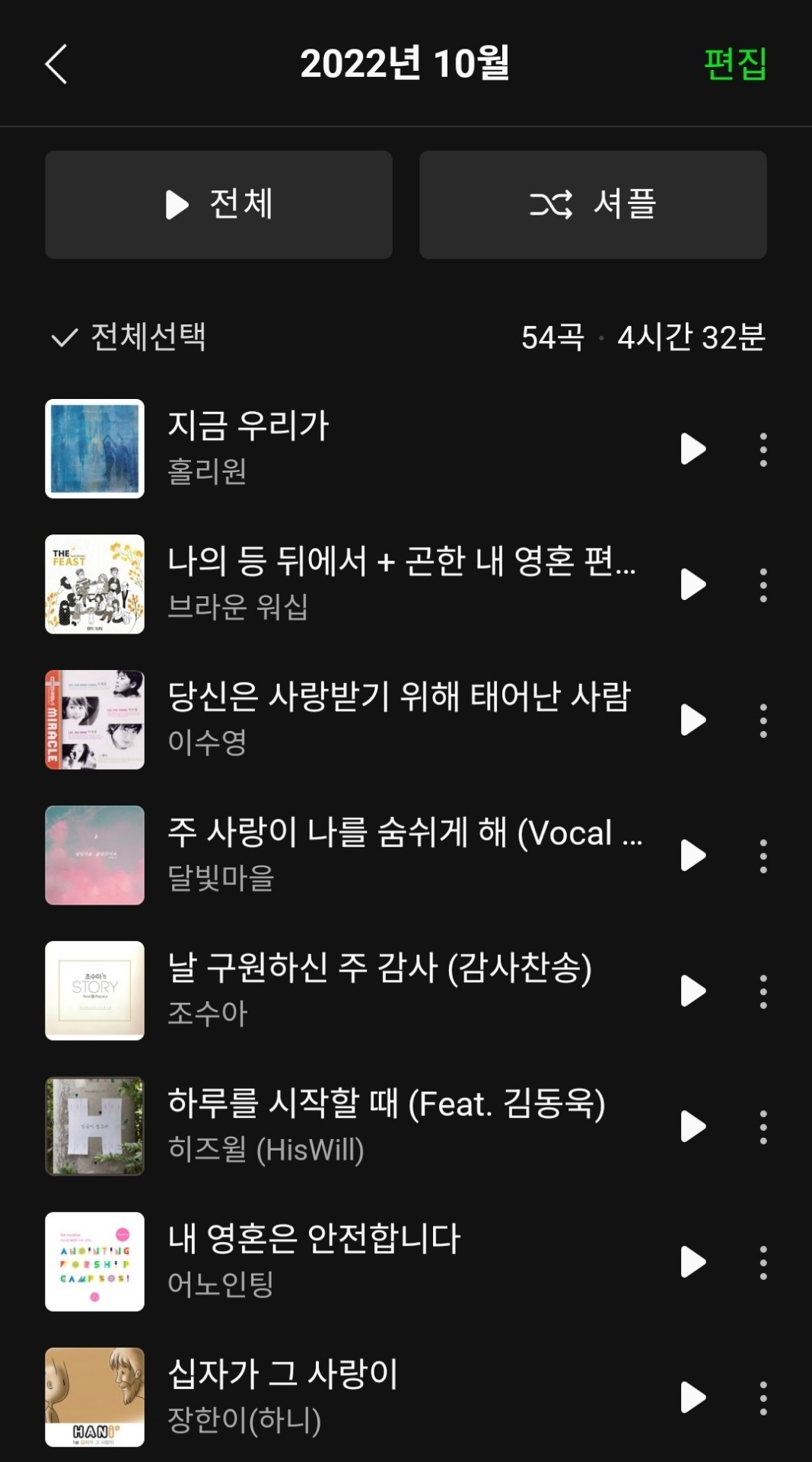Open more options for 지금 우리가
Image resolution: width=812 pixels, height=1462 pixels.
[x=763, y=449]
